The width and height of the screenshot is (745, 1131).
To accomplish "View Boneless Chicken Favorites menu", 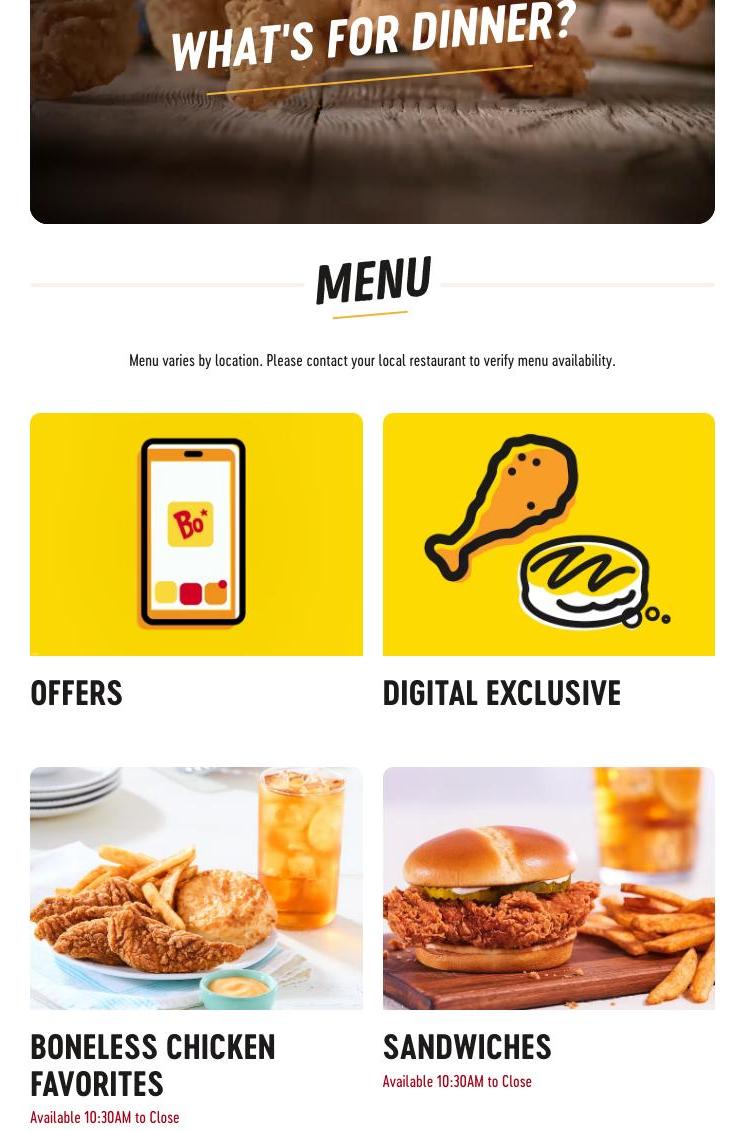I will [x=196, y=888].
